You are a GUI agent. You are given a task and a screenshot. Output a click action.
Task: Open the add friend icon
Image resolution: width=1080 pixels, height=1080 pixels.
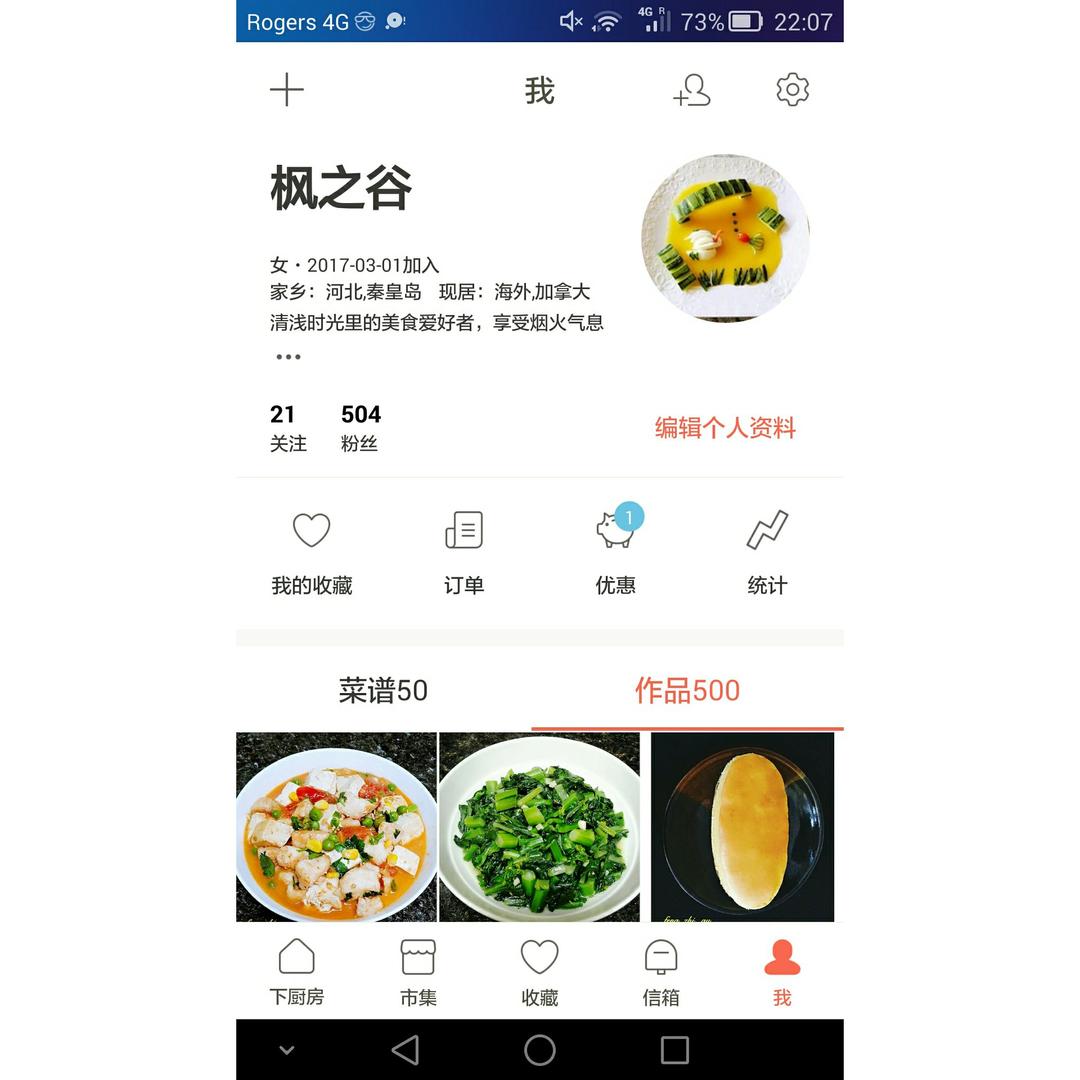point(692,90)
